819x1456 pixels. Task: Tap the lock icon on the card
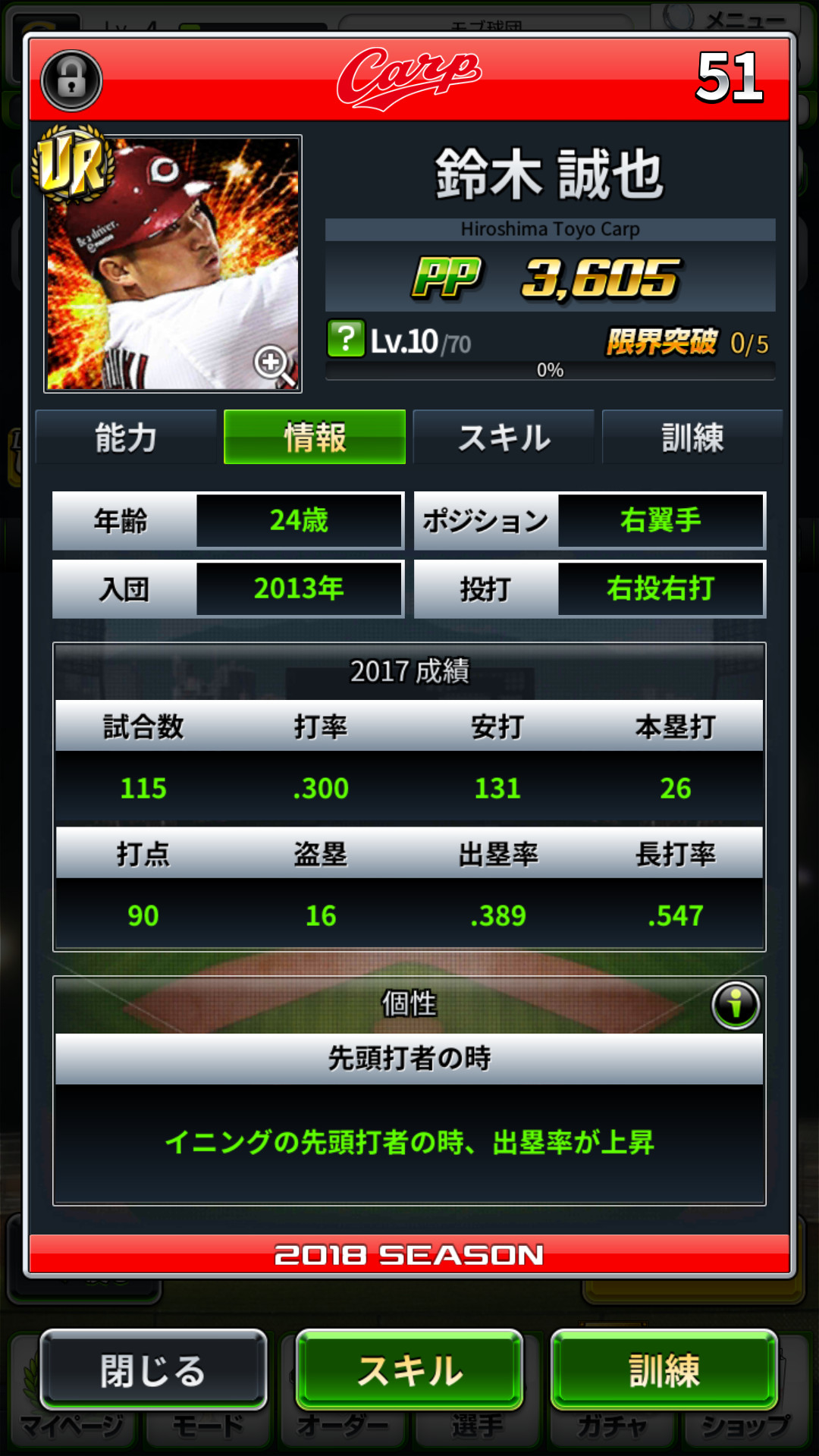(71, 80)
